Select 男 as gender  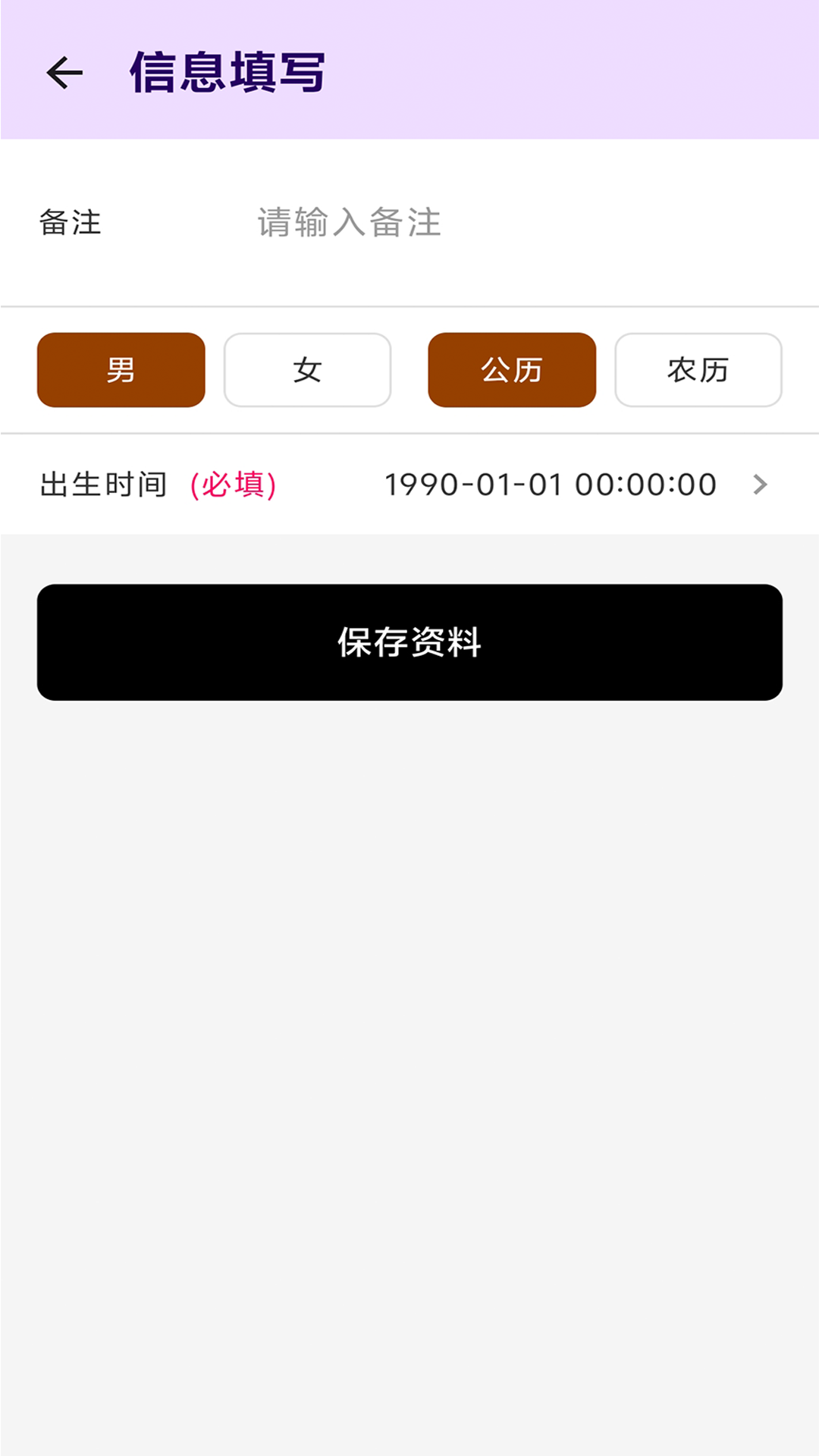tap(121, 370)
